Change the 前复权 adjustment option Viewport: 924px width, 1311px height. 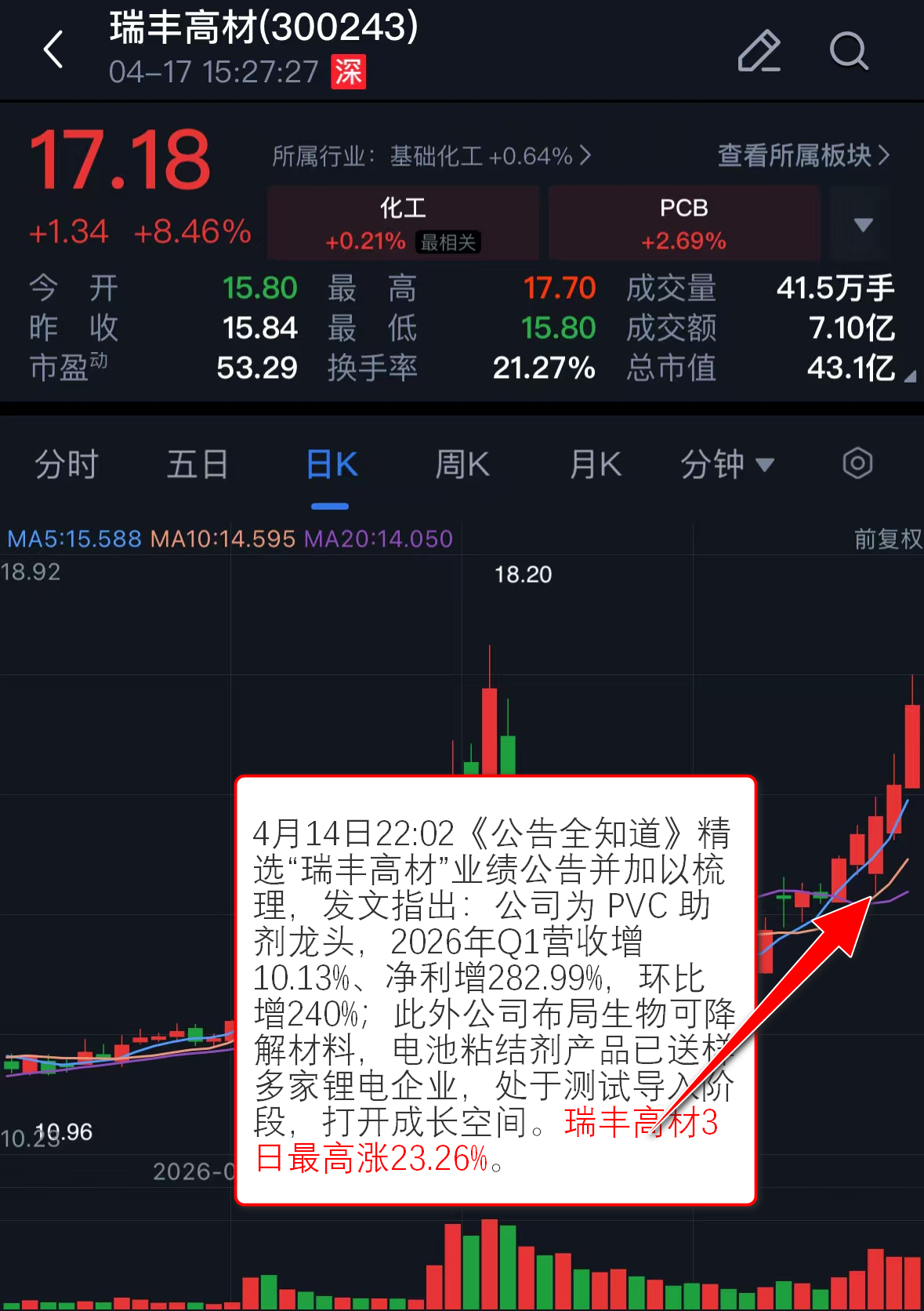(887, 539)
